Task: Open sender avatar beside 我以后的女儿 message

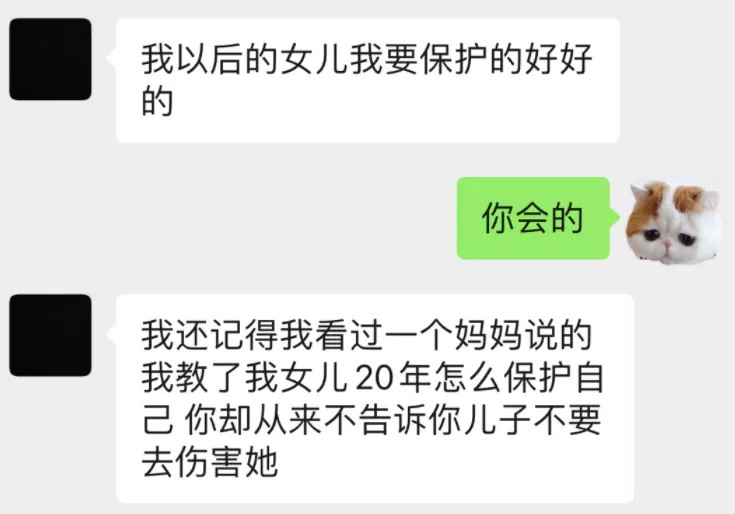Action: pos(50,59)
